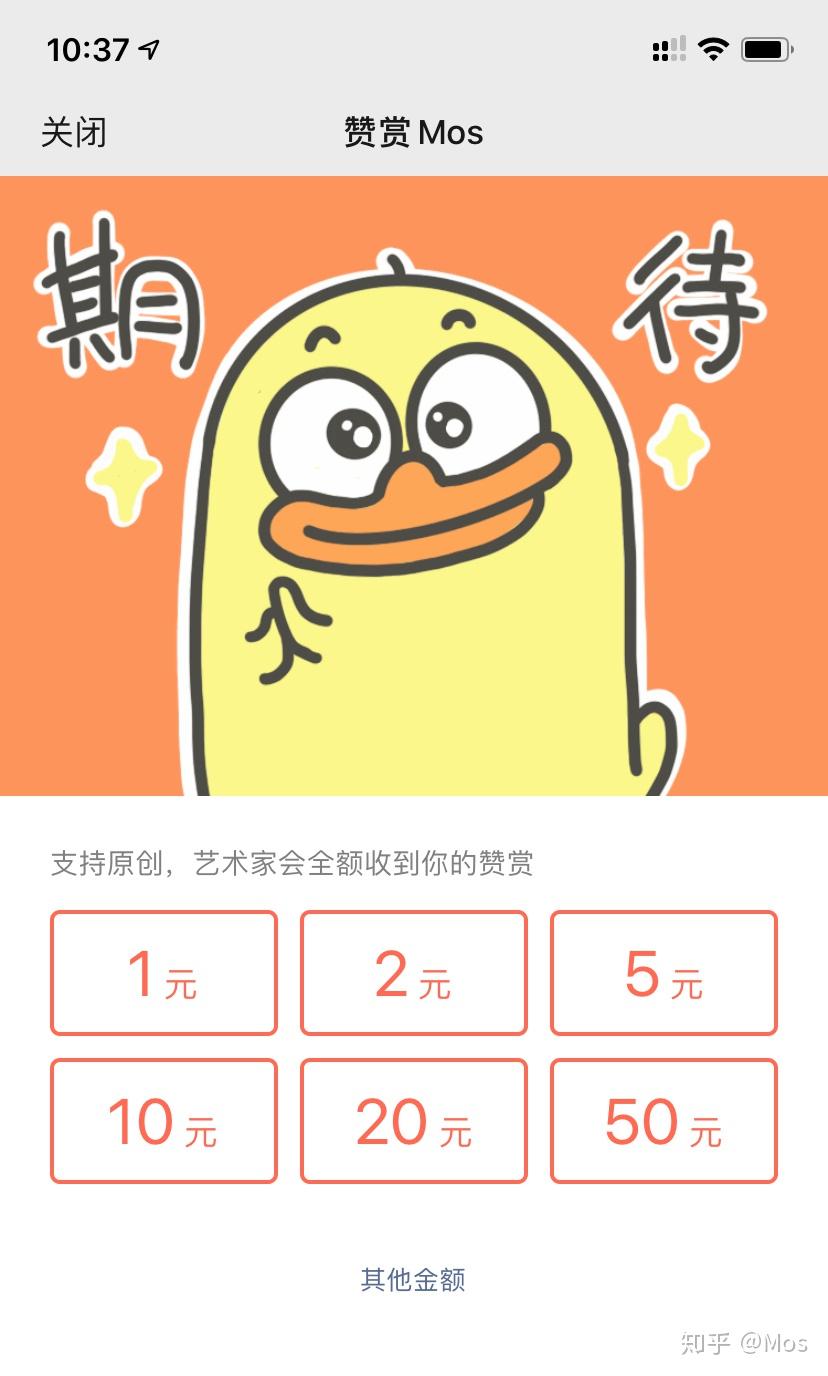Select the 1元 tip amount
Image resolution: width=828 pixels, height=1376 pixels.
tap(163, 972)
